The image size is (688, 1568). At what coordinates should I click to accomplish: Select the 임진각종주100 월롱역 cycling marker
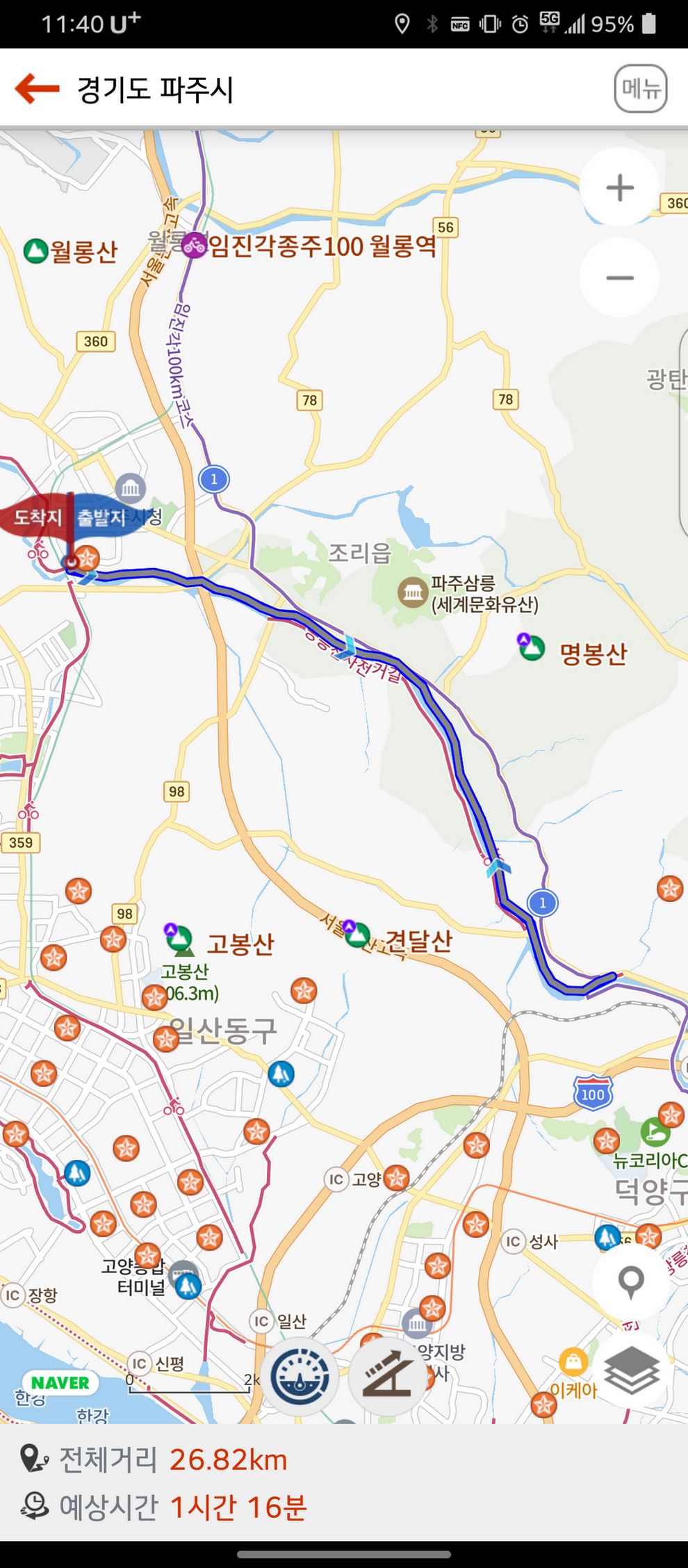pyautogui.click(x=195, y=245)
